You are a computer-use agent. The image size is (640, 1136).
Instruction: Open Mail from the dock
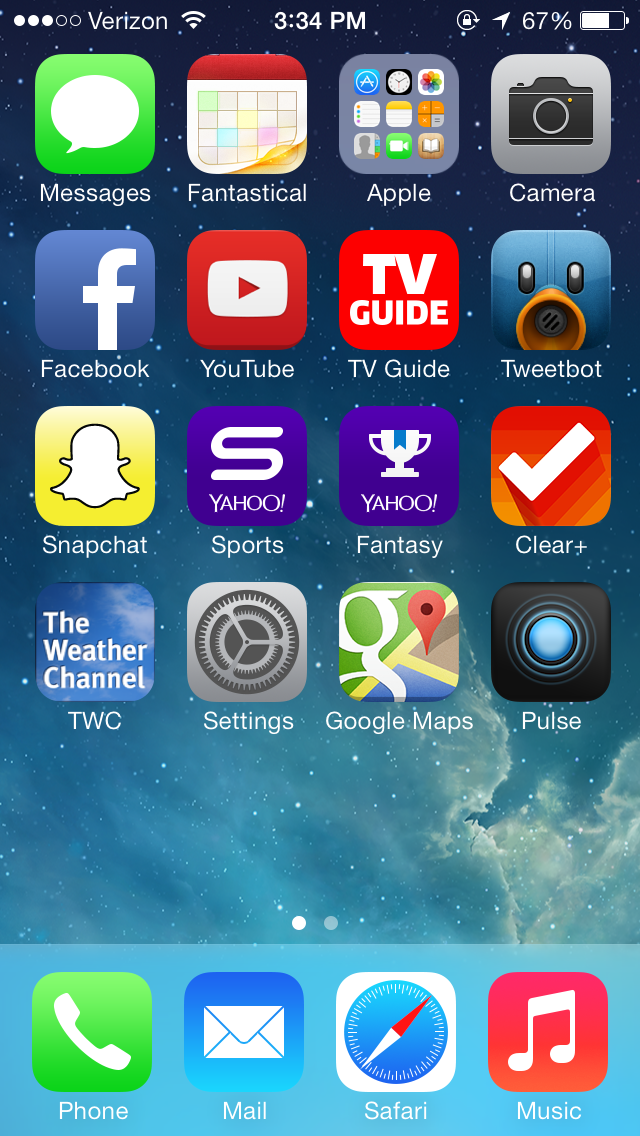[x=244, y=1032]
